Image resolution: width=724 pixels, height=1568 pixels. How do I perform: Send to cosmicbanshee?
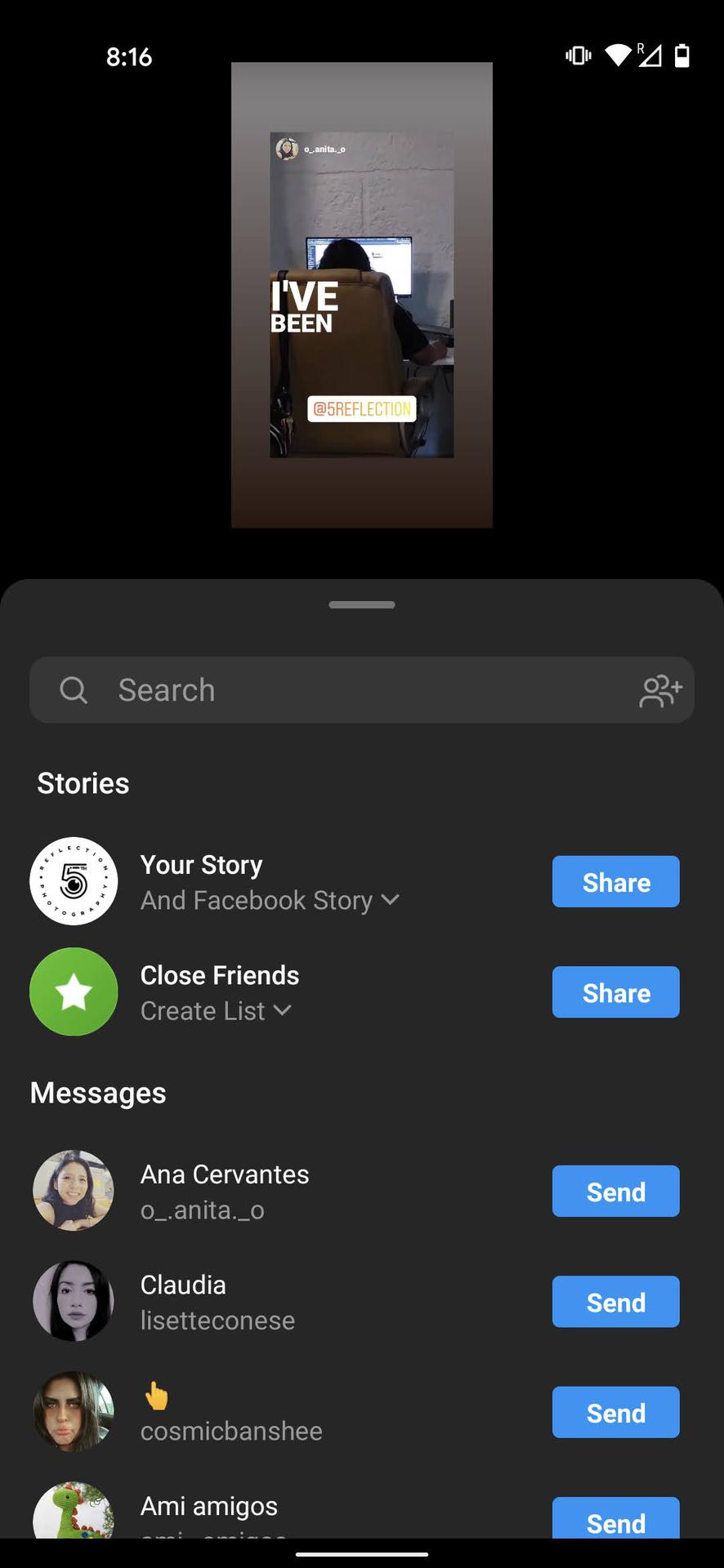(x=615, y=1412)
